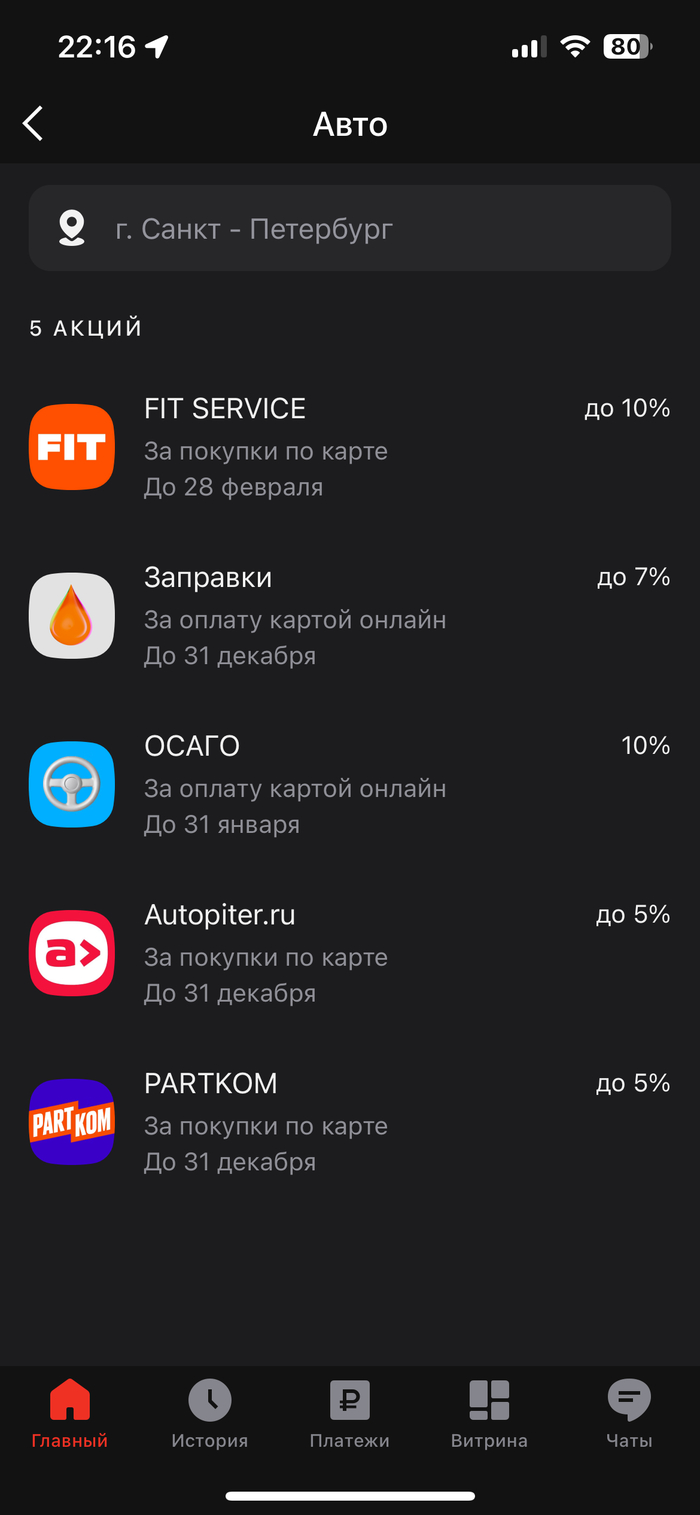Switch to the Главный tab
The width and height of the screenshot is (700, 1515).
[x=70, y=1413]
